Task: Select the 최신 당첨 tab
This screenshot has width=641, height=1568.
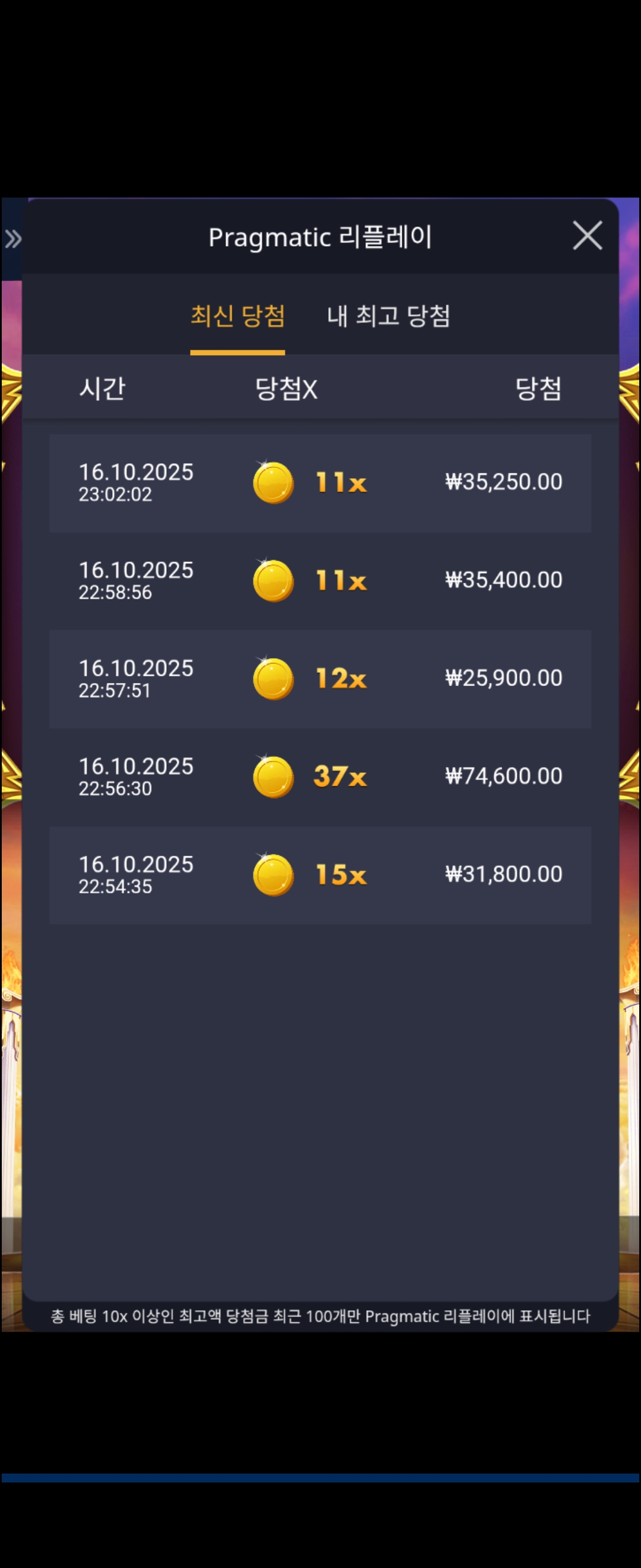Action: [237, 315]
